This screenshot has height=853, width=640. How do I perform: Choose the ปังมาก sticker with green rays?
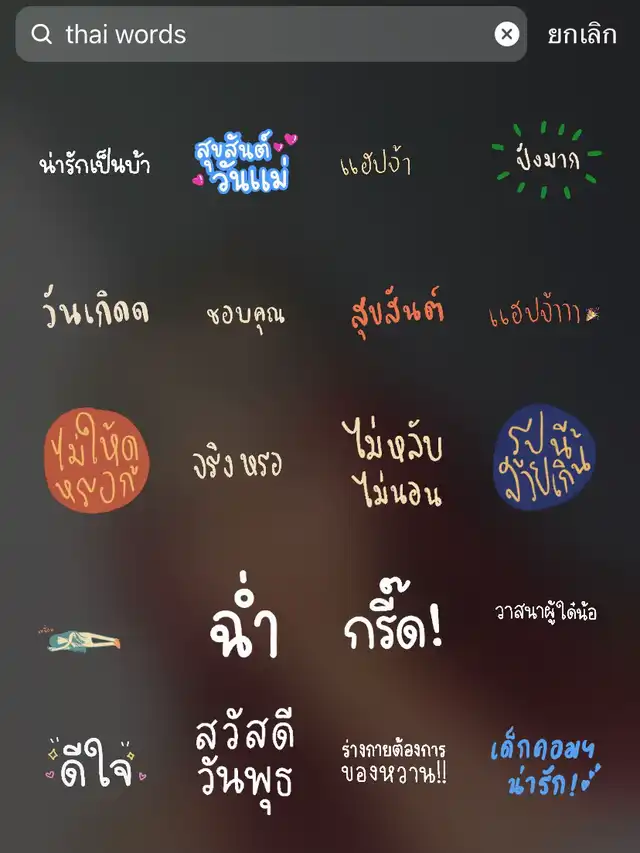click(546, 160)
